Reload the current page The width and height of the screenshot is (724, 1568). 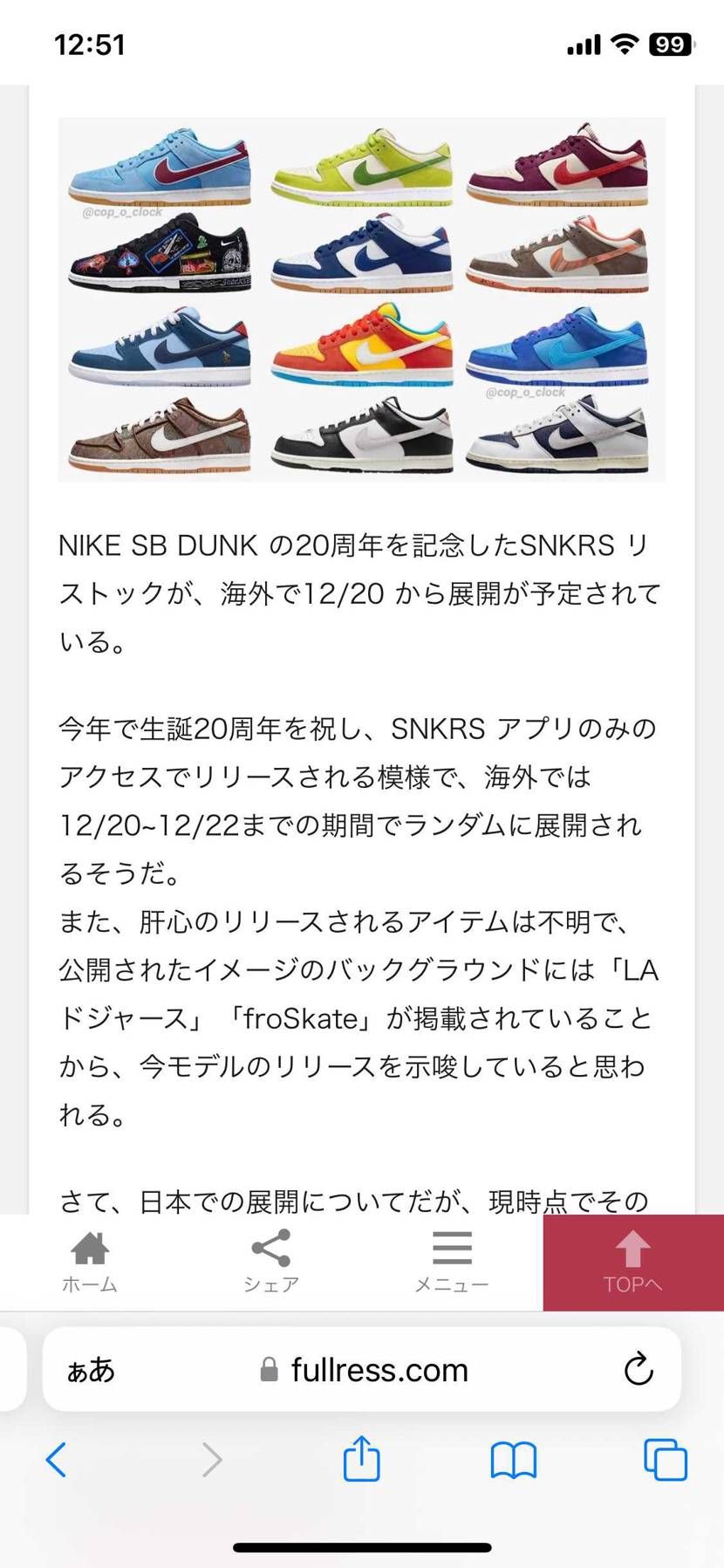point(639,1370)
